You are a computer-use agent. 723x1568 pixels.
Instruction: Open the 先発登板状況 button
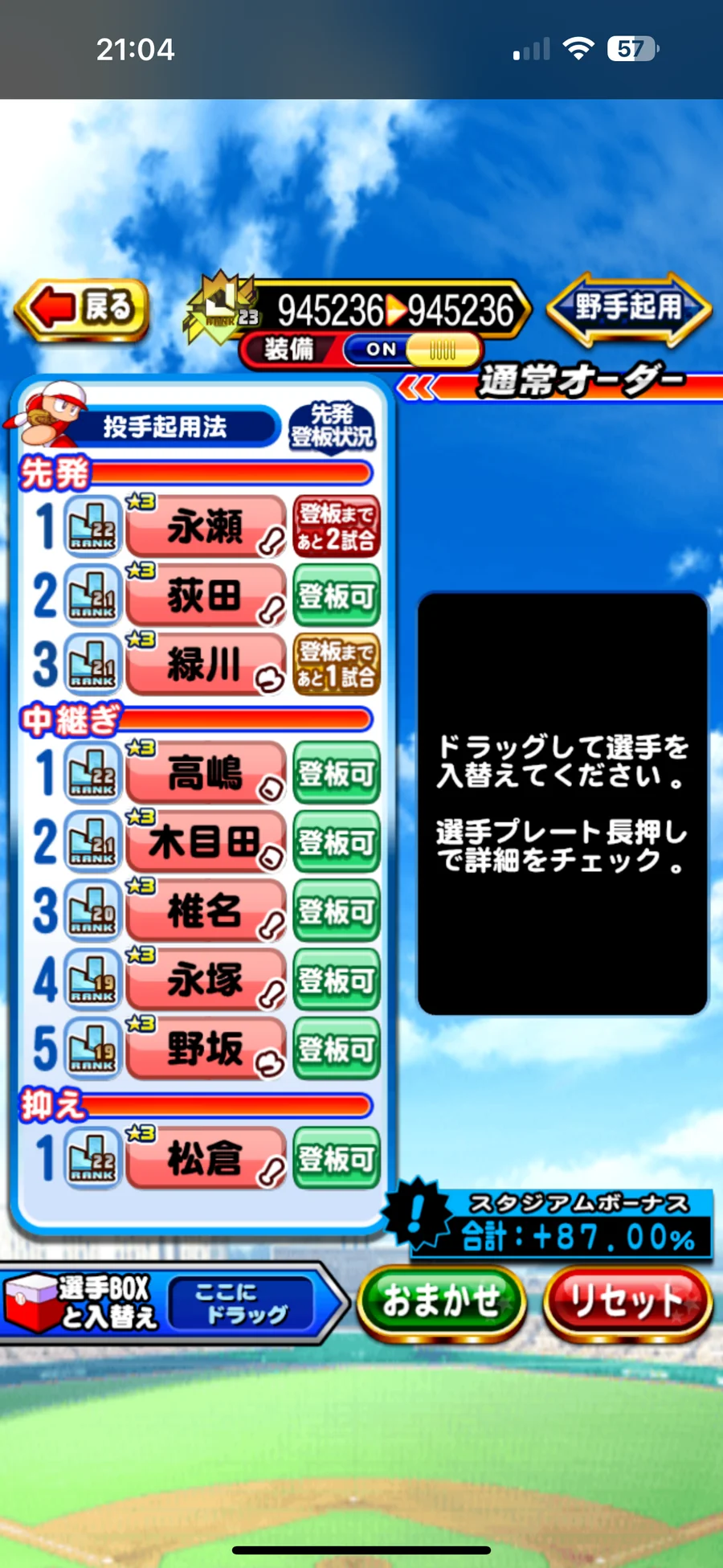332,427
